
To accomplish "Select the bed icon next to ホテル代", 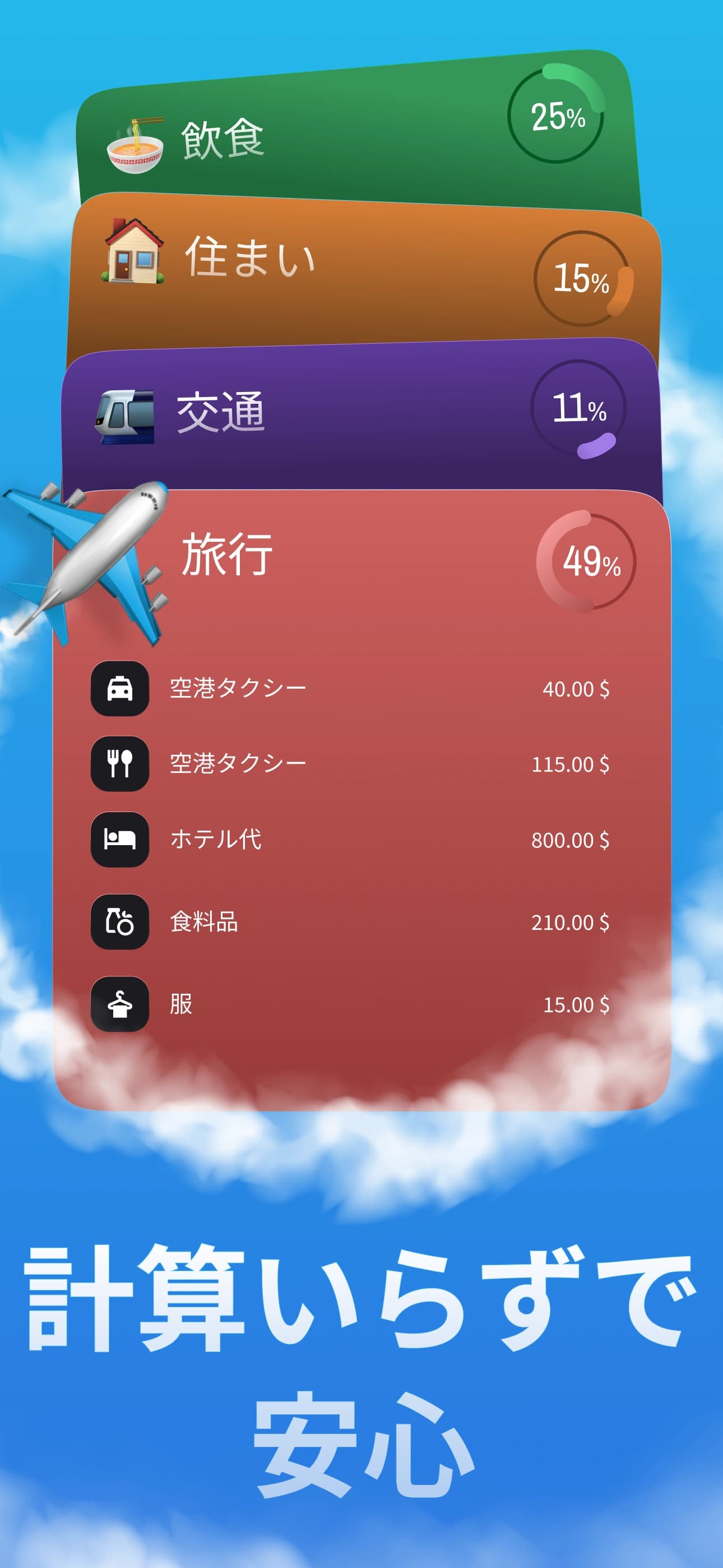I will (x=119, y=842).
